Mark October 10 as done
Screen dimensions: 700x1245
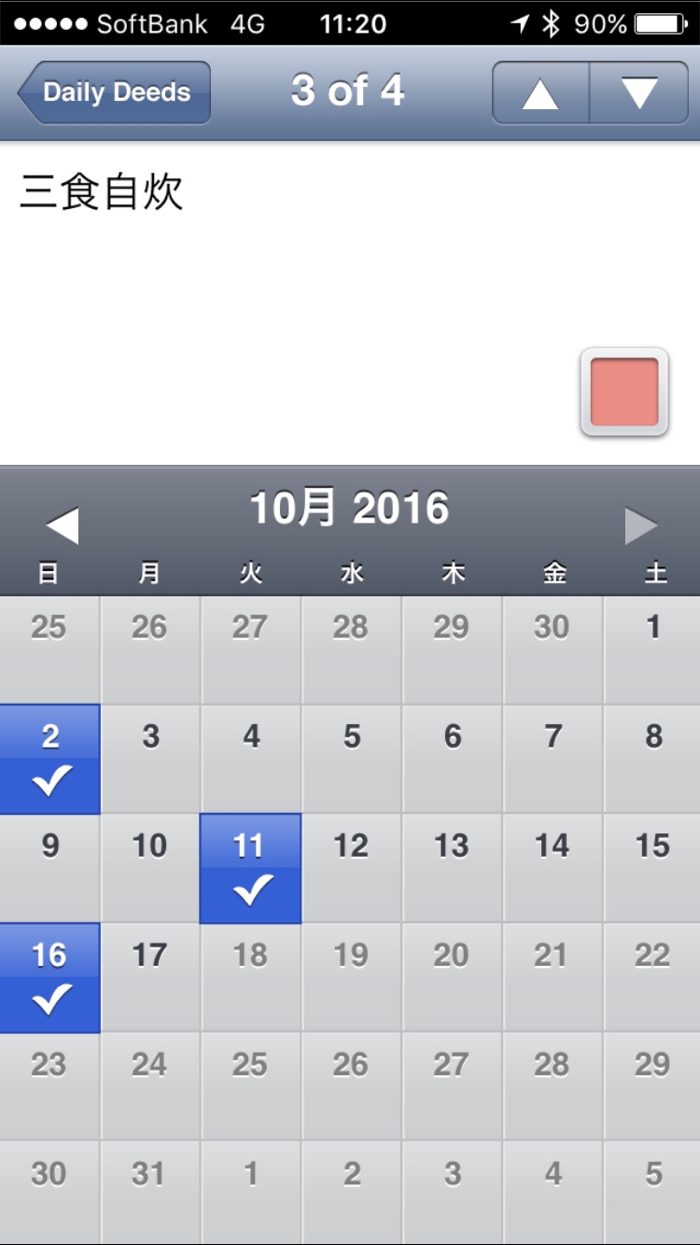coord(150,868)
